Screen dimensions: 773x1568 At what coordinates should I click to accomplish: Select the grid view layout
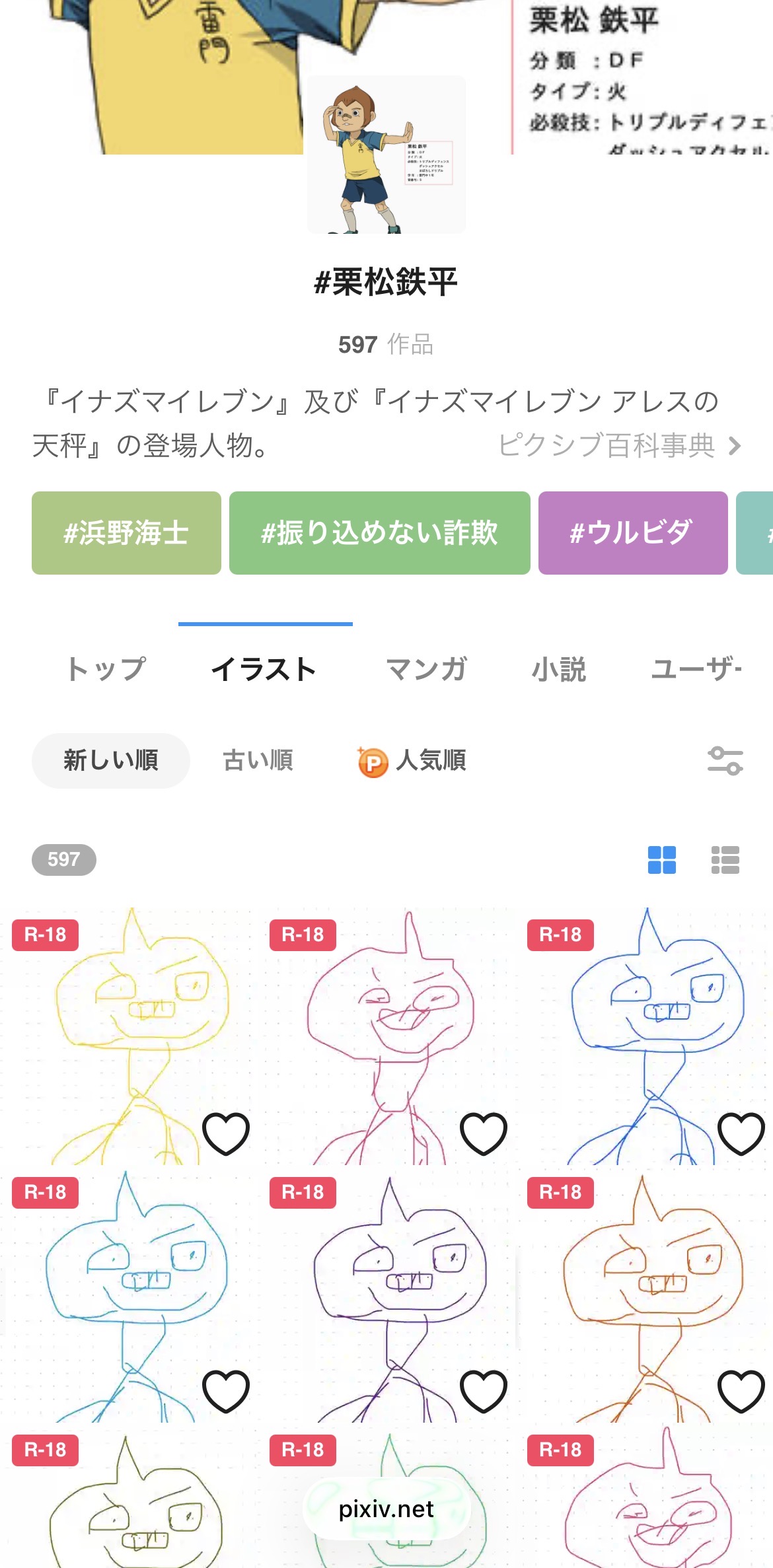coord(661,860)
